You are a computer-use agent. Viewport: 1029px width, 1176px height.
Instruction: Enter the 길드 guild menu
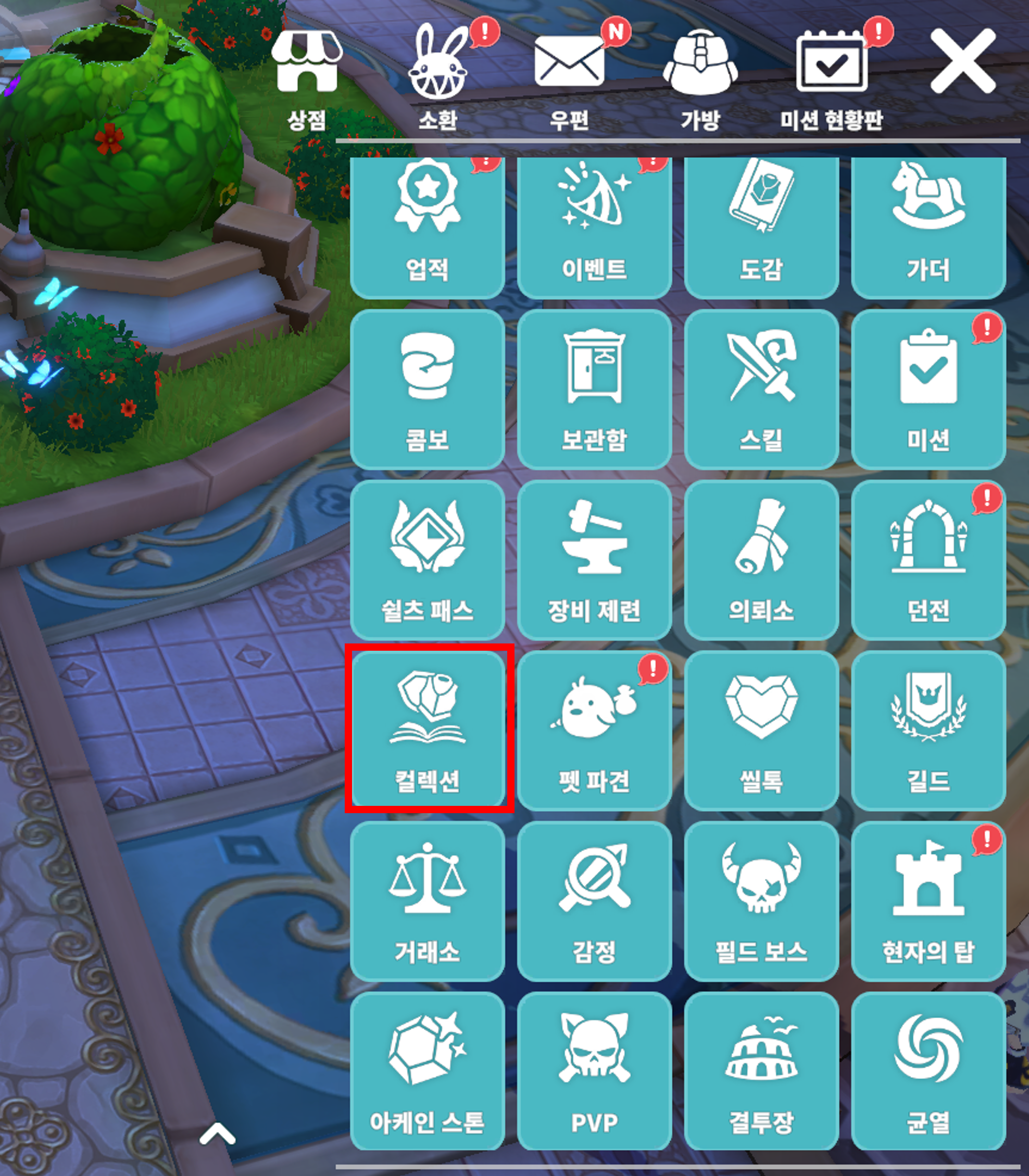click(928, 729)
